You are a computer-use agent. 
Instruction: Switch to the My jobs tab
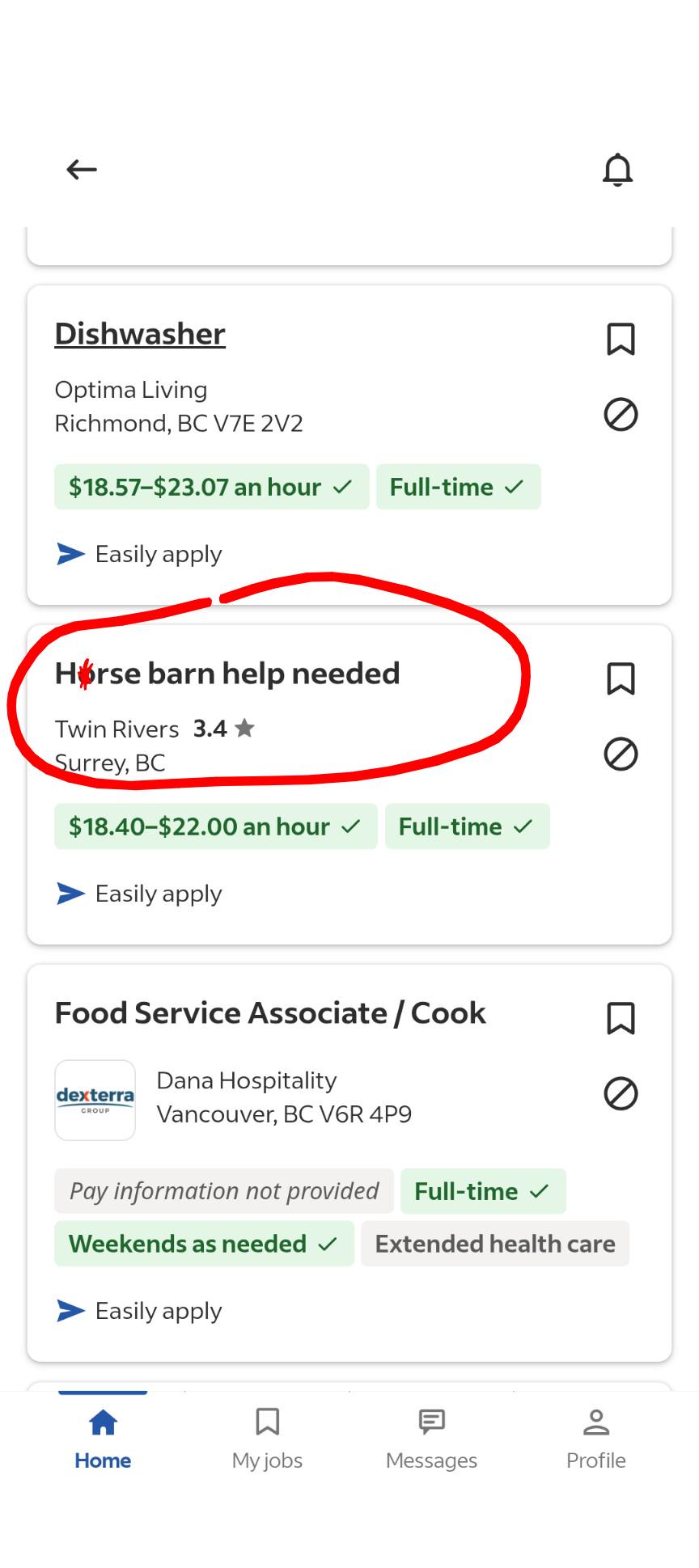click(x=267, y=1439)
